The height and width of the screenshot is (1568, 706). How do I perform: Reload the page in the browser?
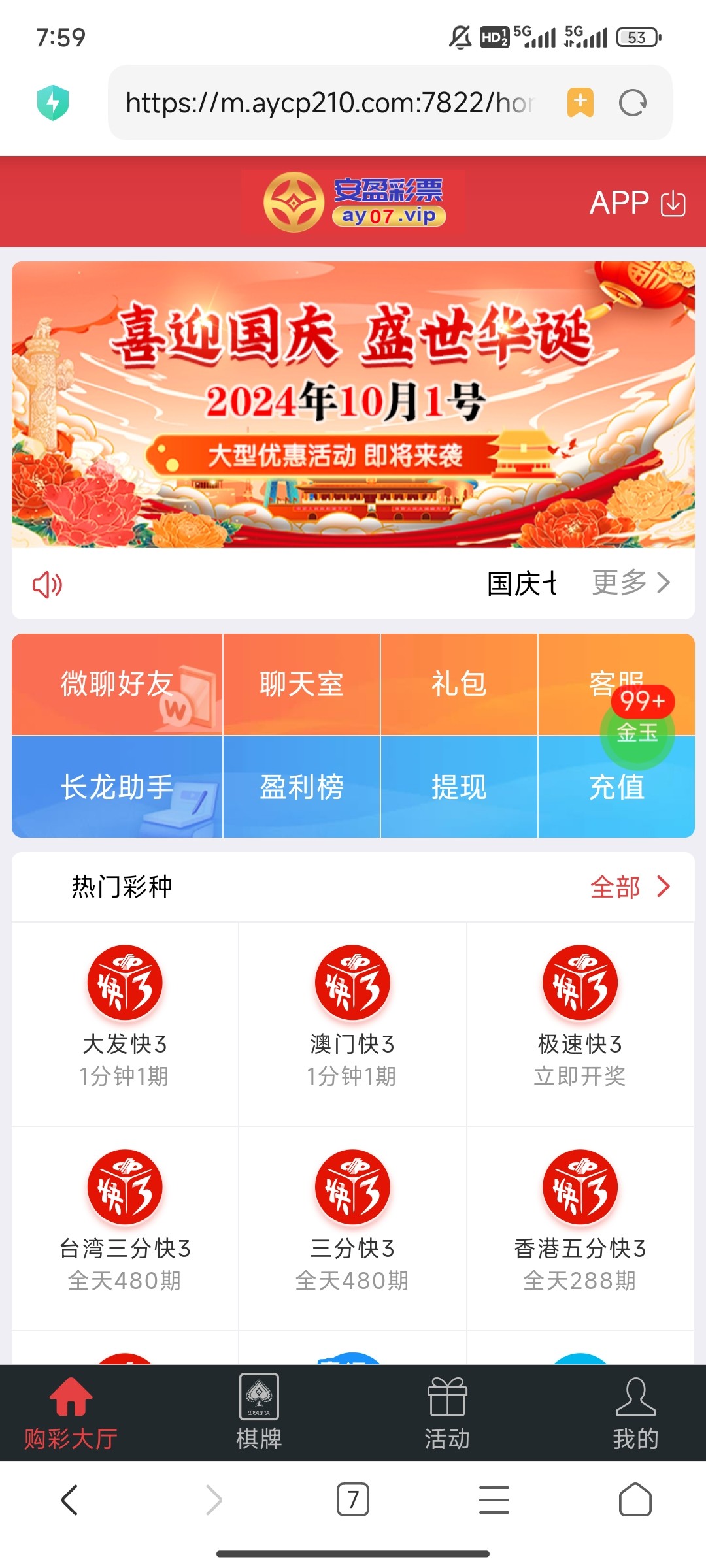click(632, 103)
